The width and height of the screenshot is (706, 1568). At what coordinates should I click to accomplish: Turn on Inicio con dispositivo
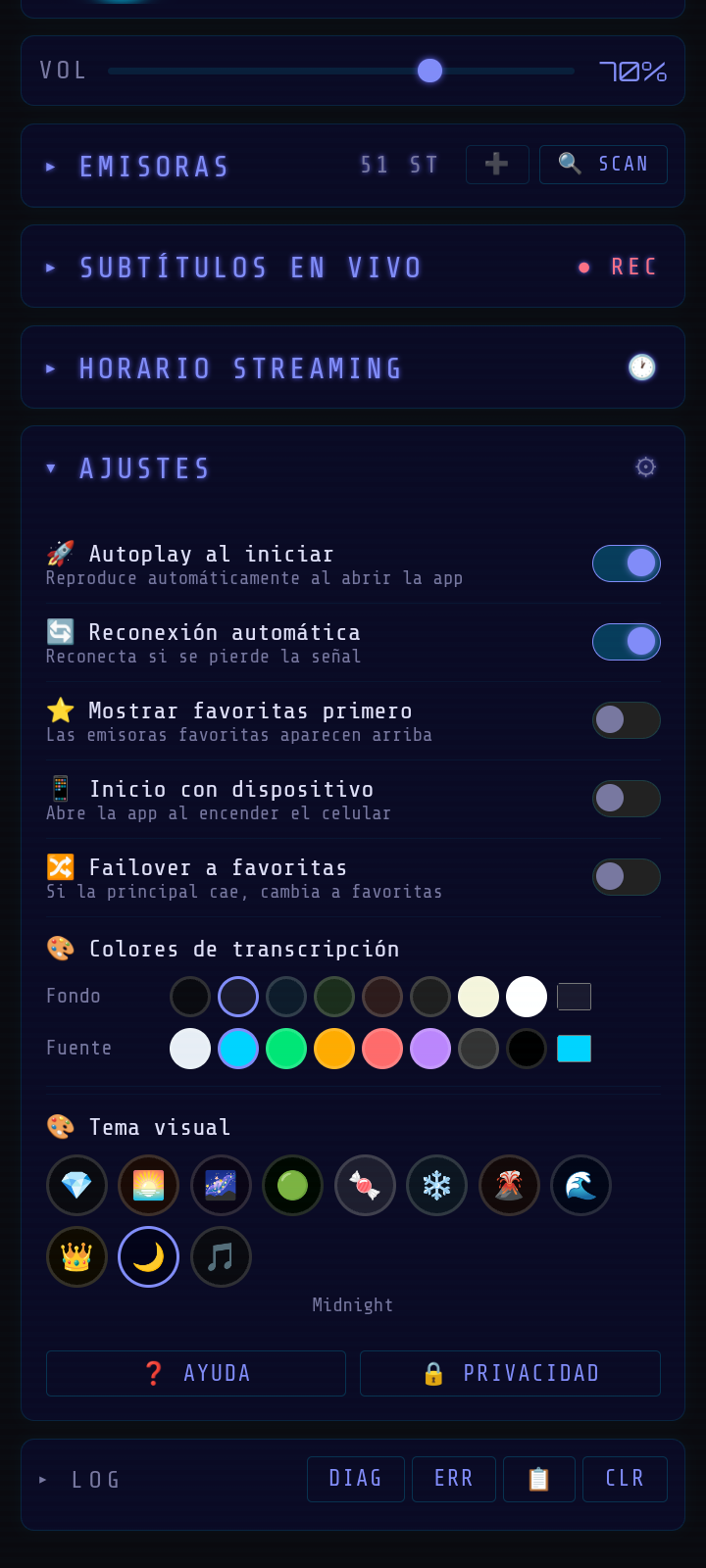[x=626, y=799]
